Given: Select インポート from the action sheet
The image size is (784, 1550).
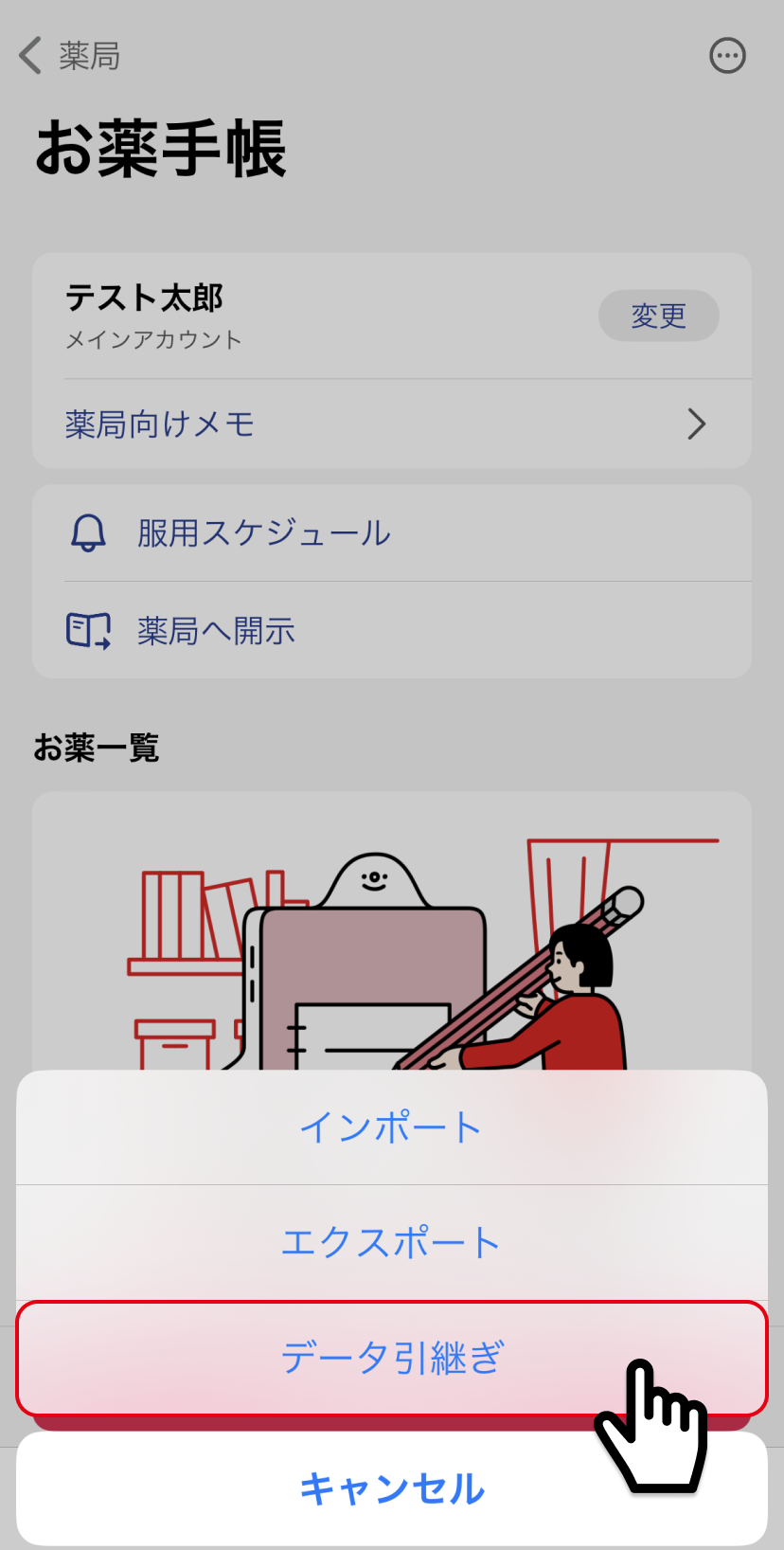Looking at the screenshot, I should [392, 1127].
